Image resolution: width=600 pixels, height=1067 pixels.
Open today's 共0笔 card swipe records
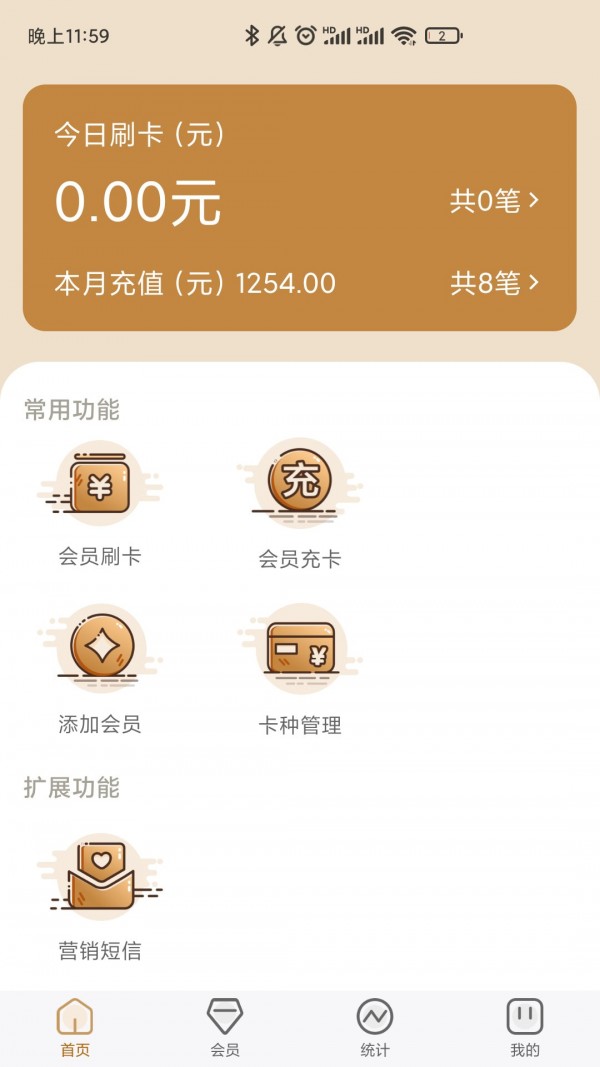(x=494, y=201)
